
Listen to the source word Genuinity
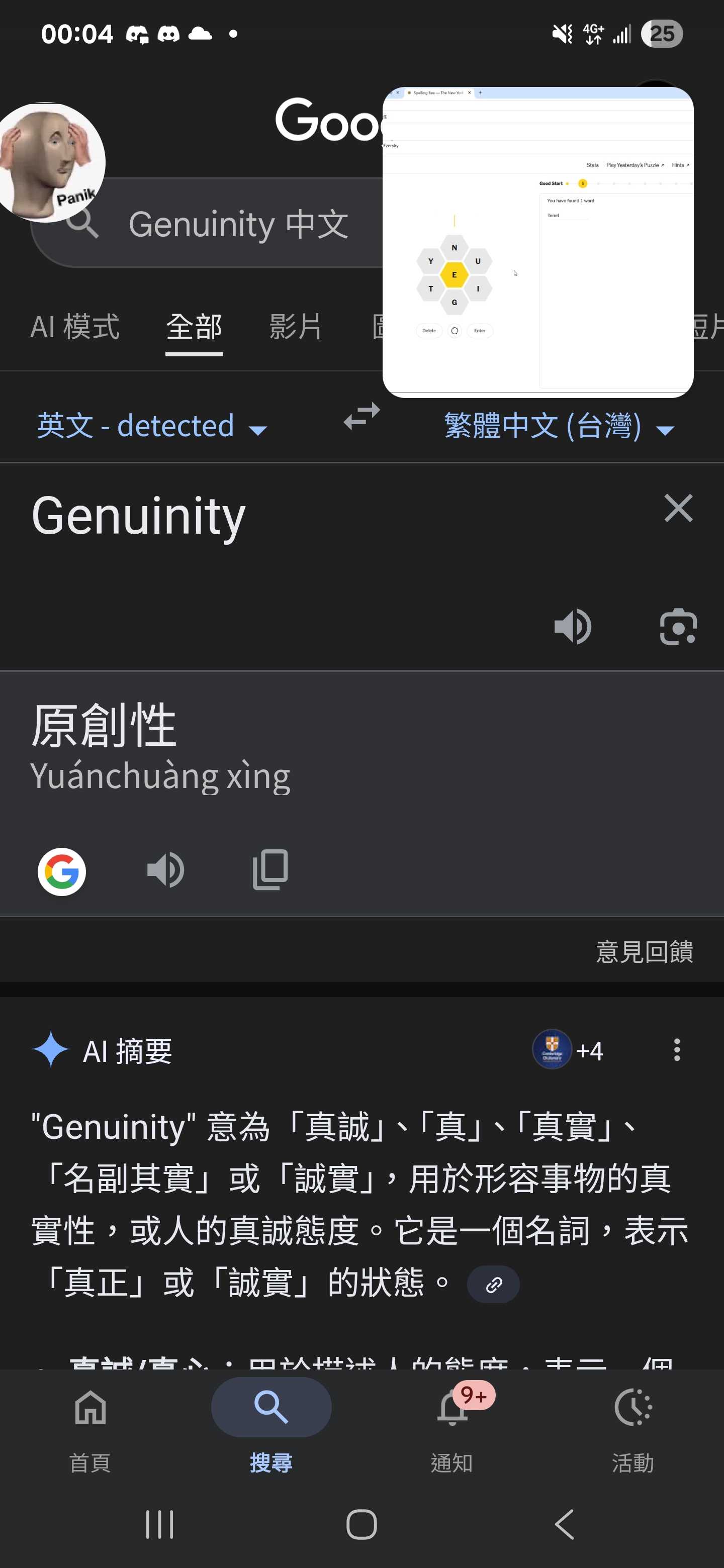(572, 626)
